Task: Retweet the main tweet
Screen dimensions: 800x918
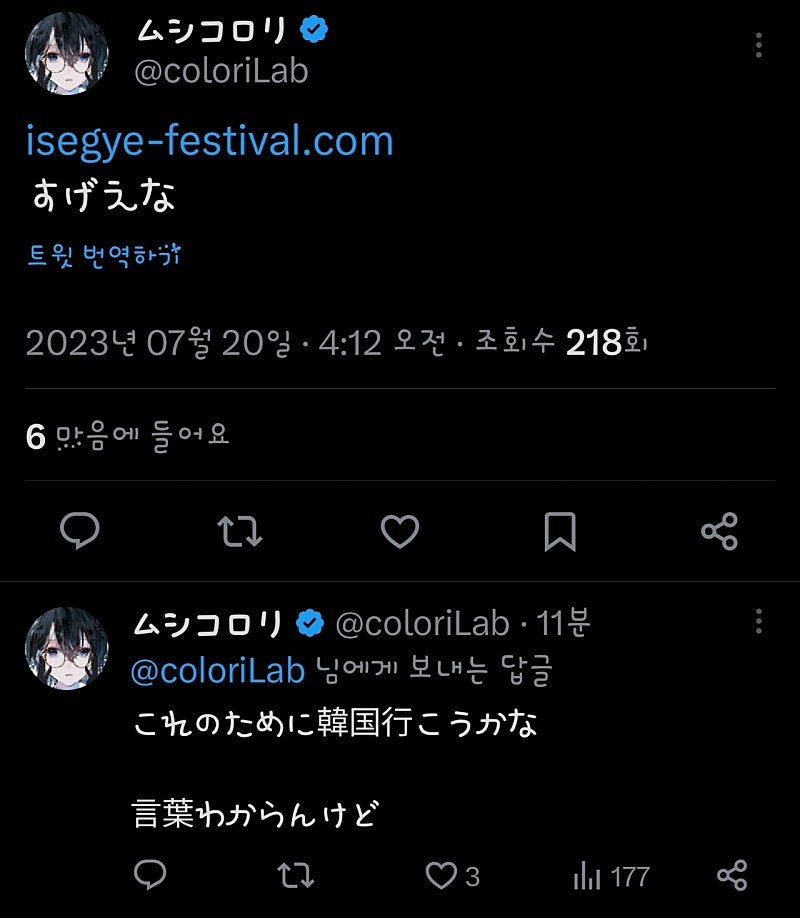Action: click(240, 531)
